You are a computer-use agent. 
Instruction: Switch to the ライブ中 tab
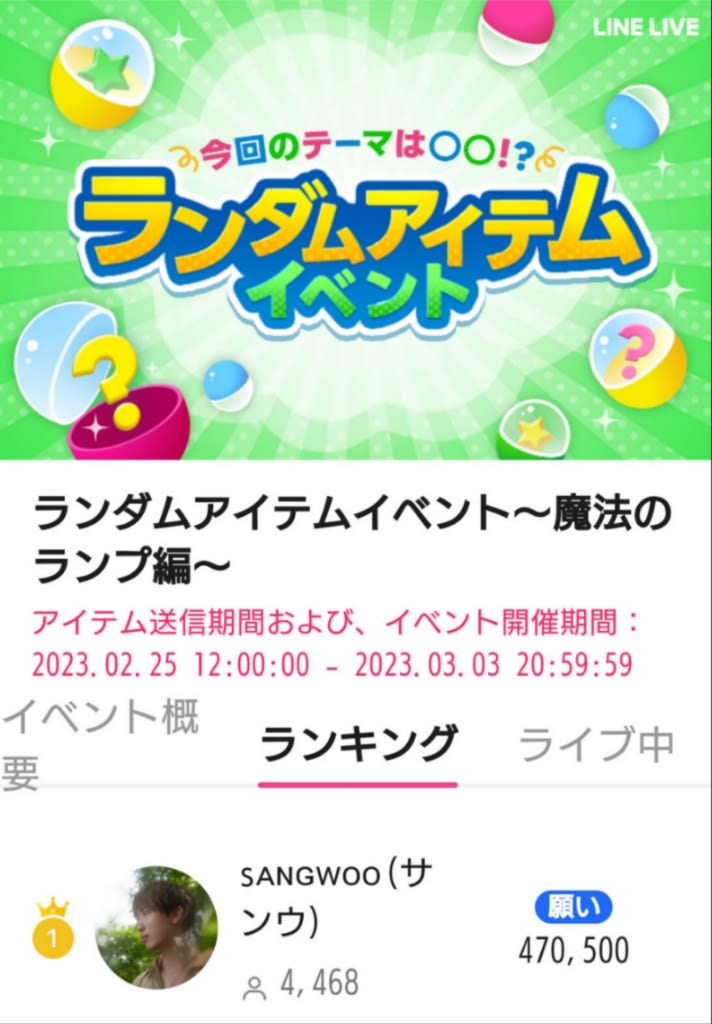[x=596, y=744]
